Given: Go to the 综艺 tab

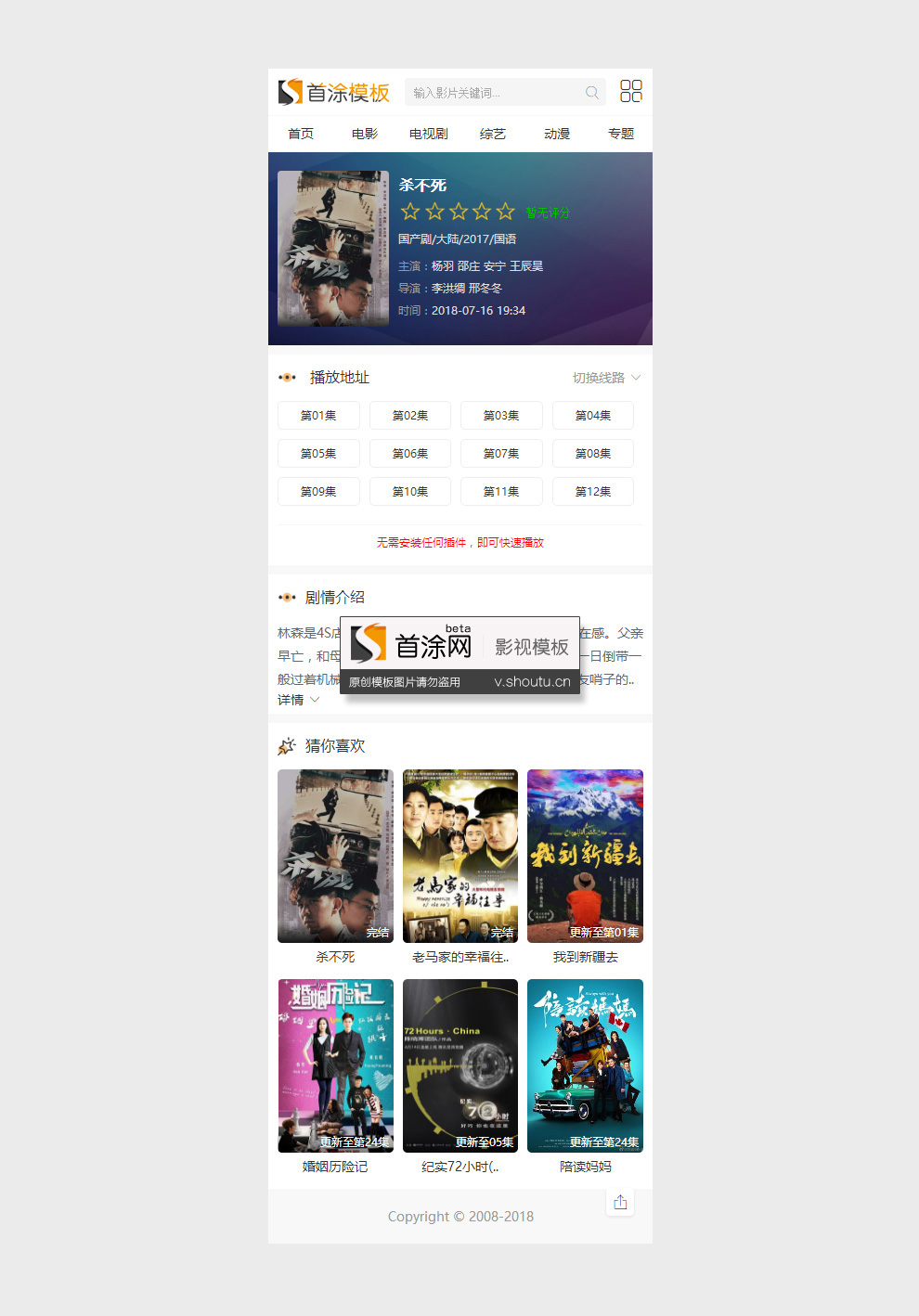Looking at the screenshot, I should tap(493, 134).
